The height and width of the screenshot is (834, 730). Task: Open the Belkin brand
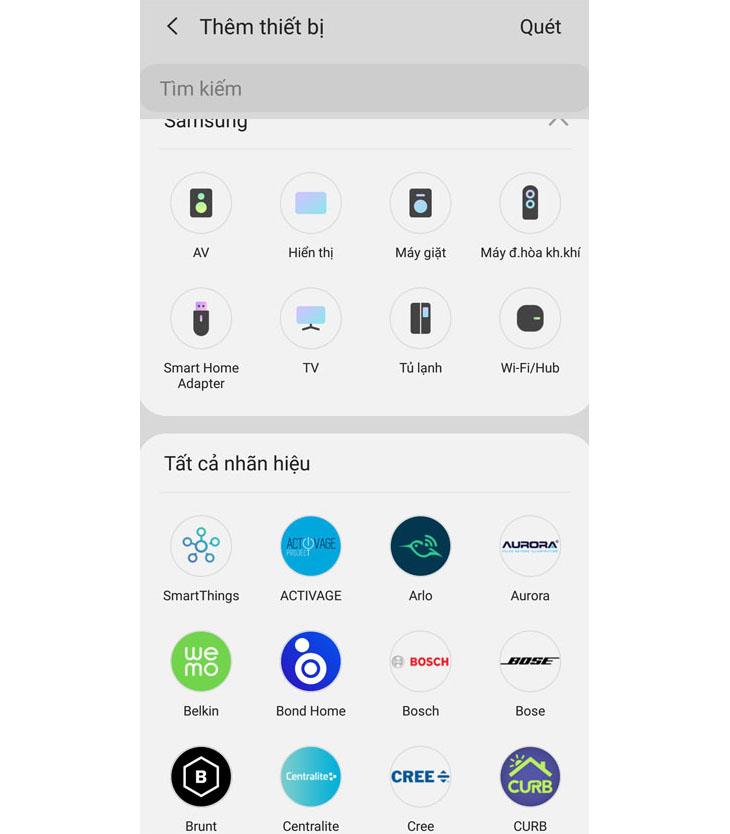201,662
